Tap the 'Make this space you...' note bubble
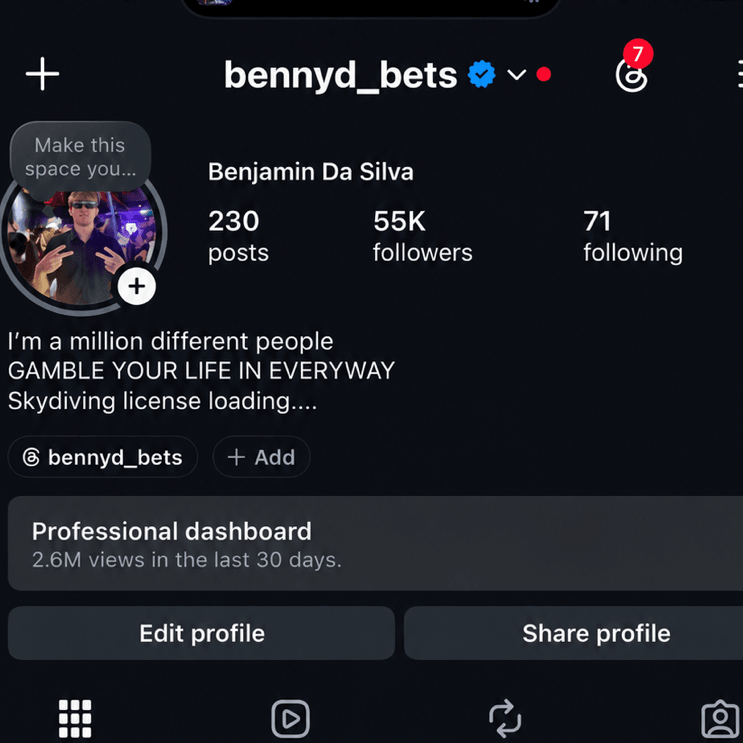 tap(80, 156)
